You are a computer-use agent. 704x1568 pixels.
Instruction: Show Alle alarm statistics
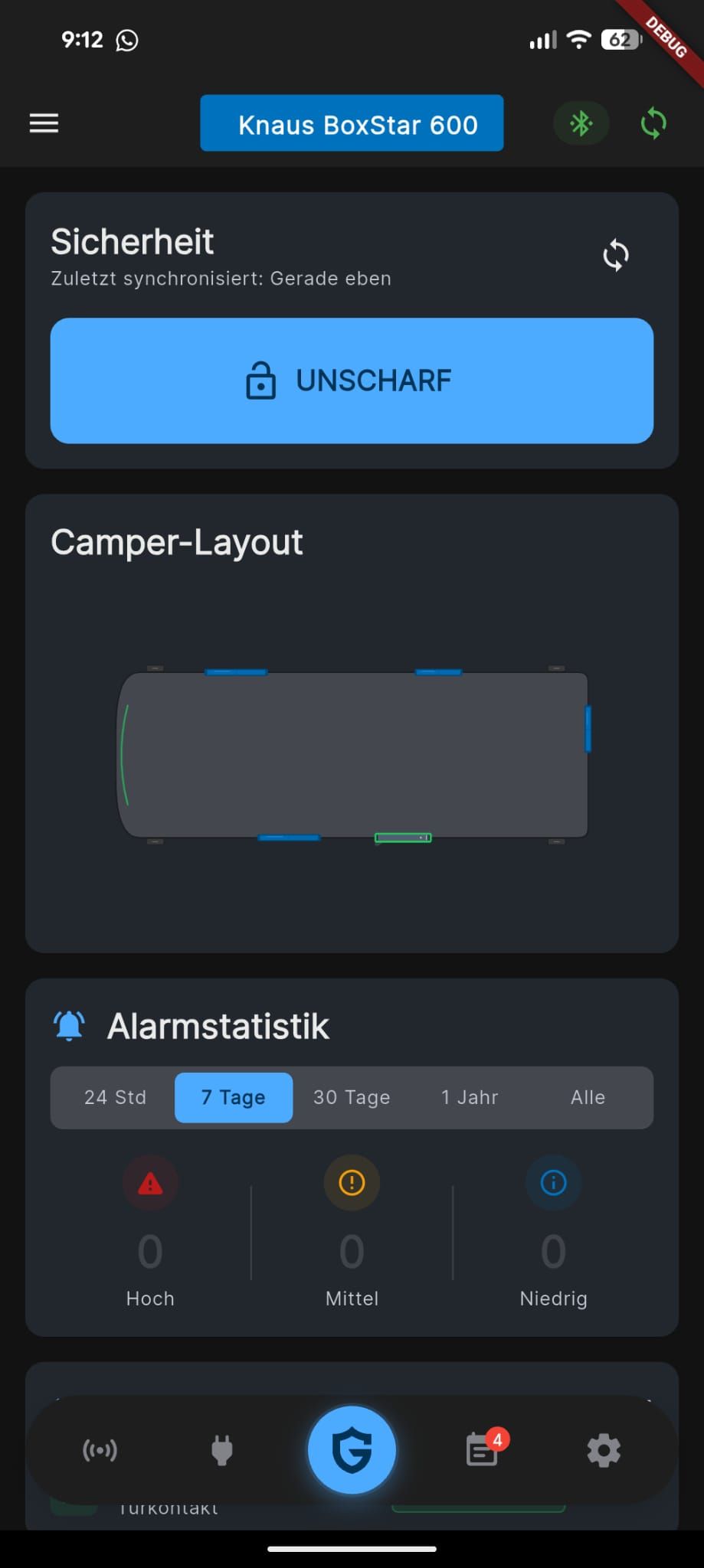coord(588,1097)
